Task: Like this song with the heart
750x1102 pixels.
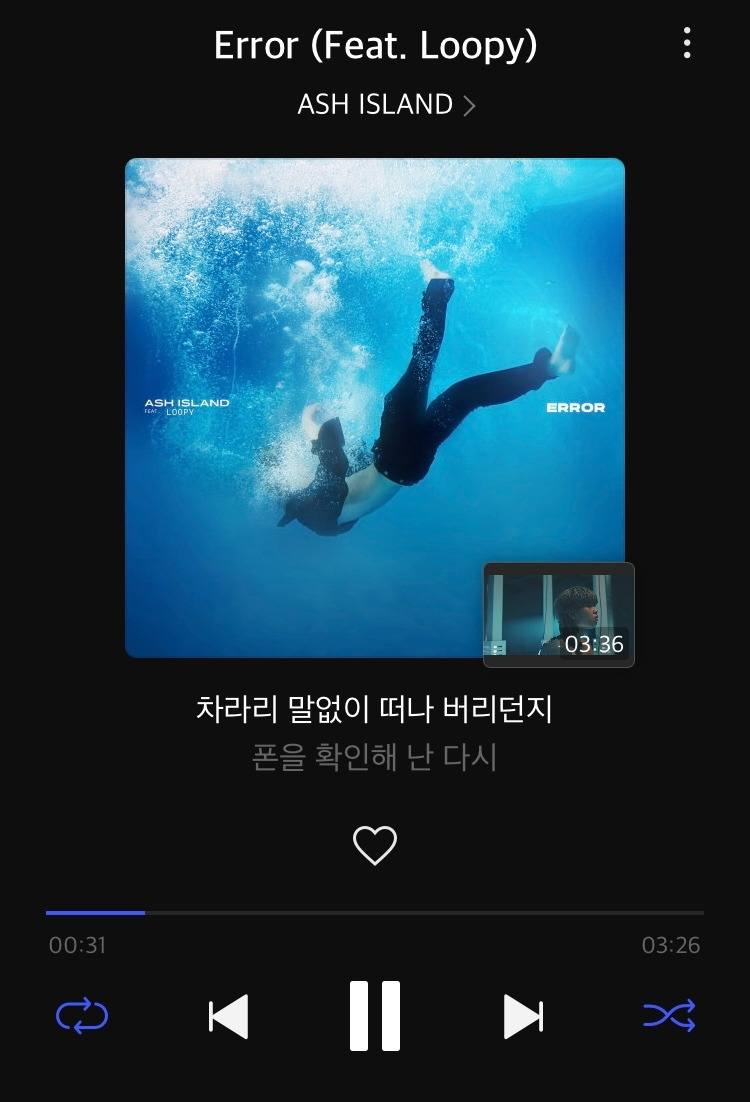Action: click(375, 845)
